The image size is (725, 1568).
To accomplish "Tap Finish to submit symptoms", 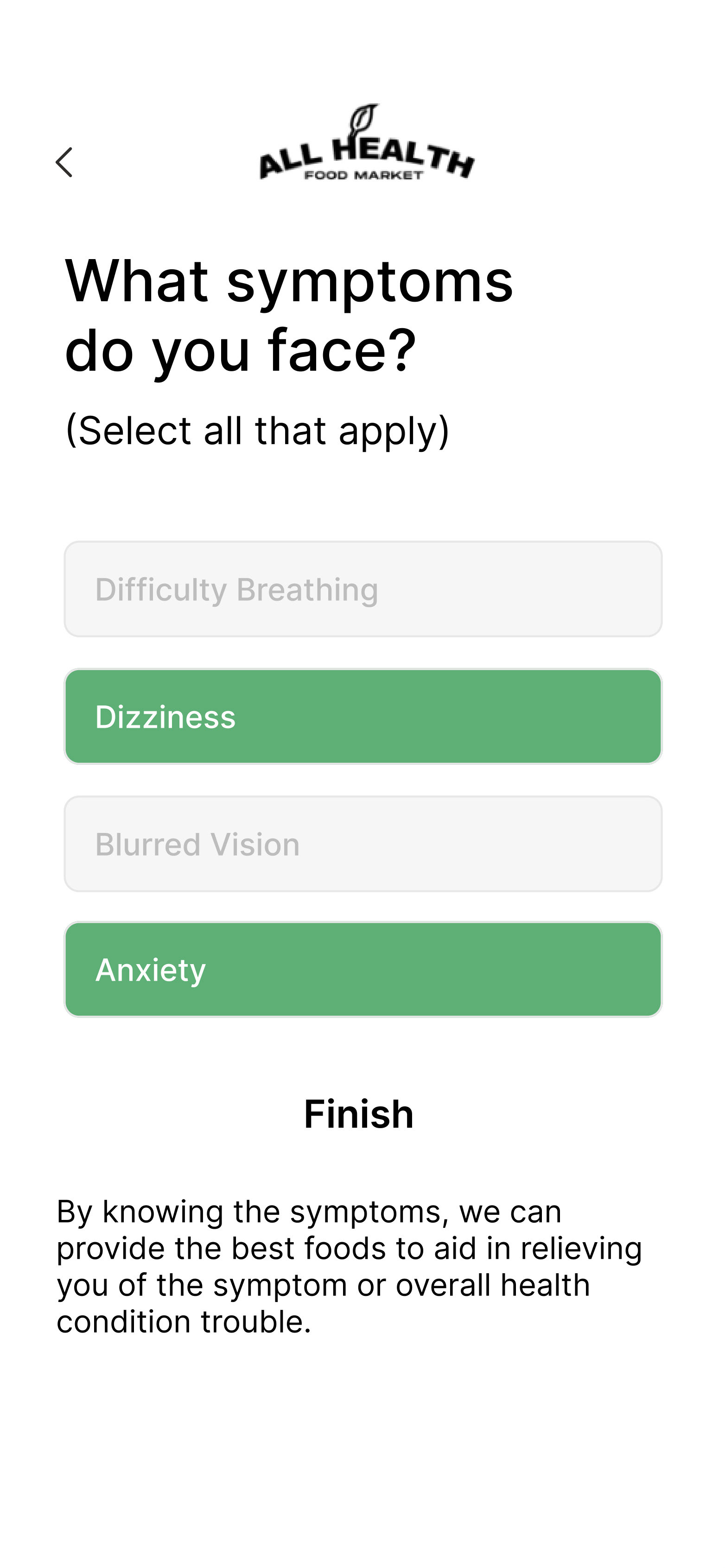I will click(358, 1114).
